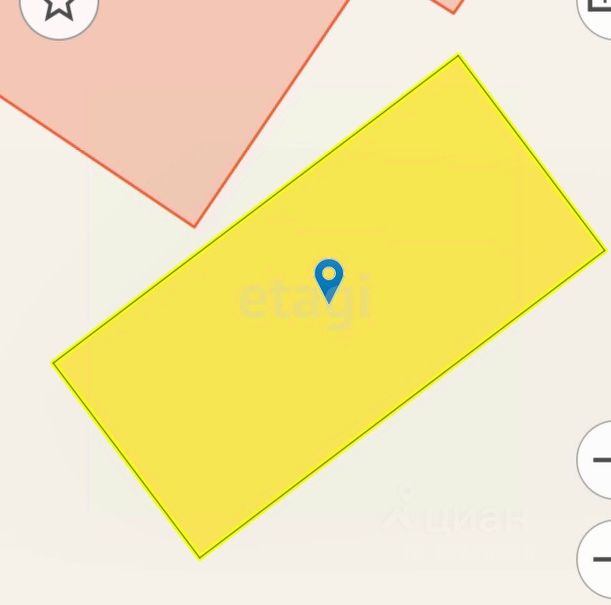Tap the lowest round zoom-out button
The width and height of the screenshot is (611, 605).
coord(598,558)
